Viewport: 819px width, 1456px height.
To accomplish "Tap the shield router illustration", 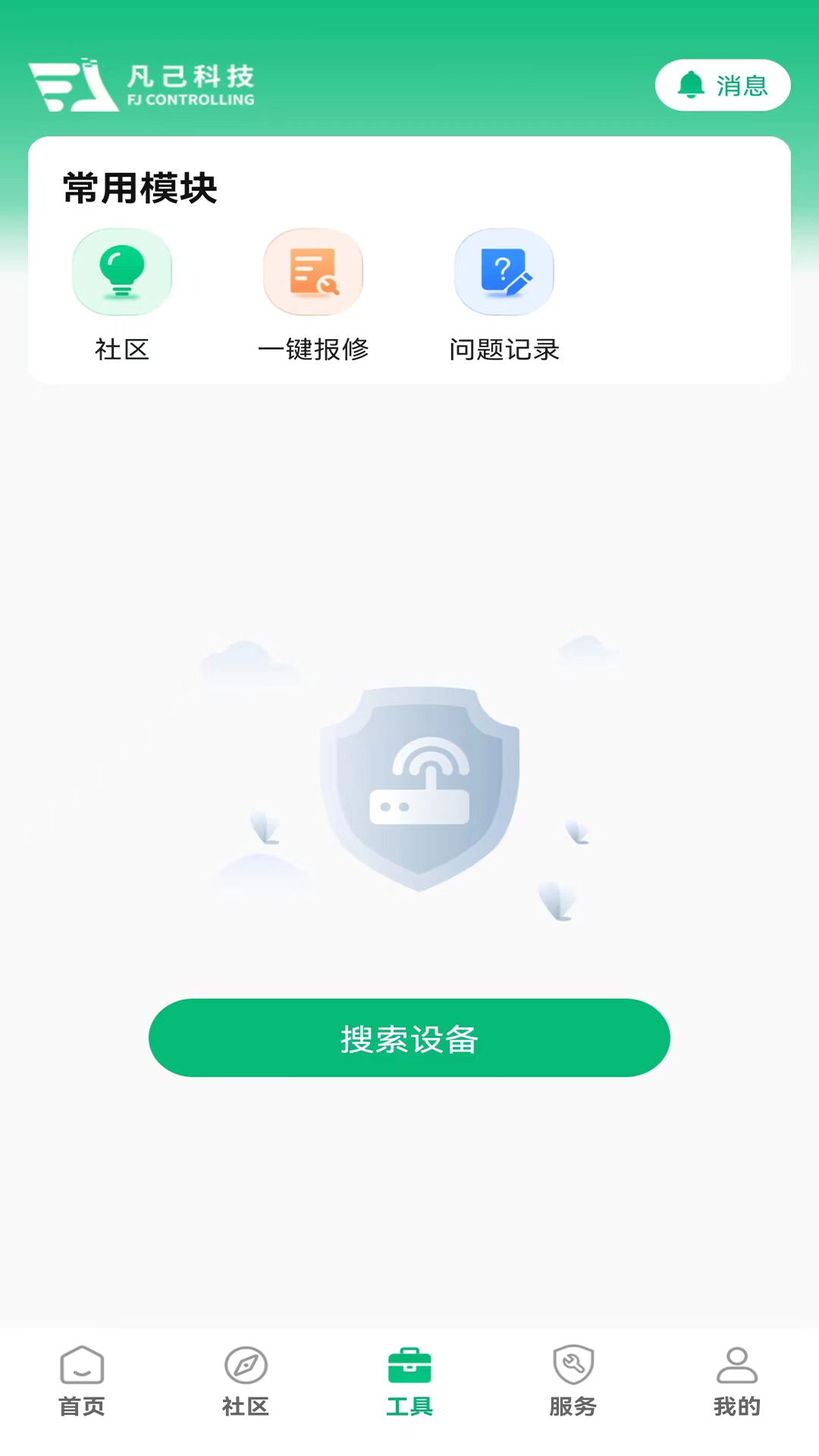I will pos(419,789).
